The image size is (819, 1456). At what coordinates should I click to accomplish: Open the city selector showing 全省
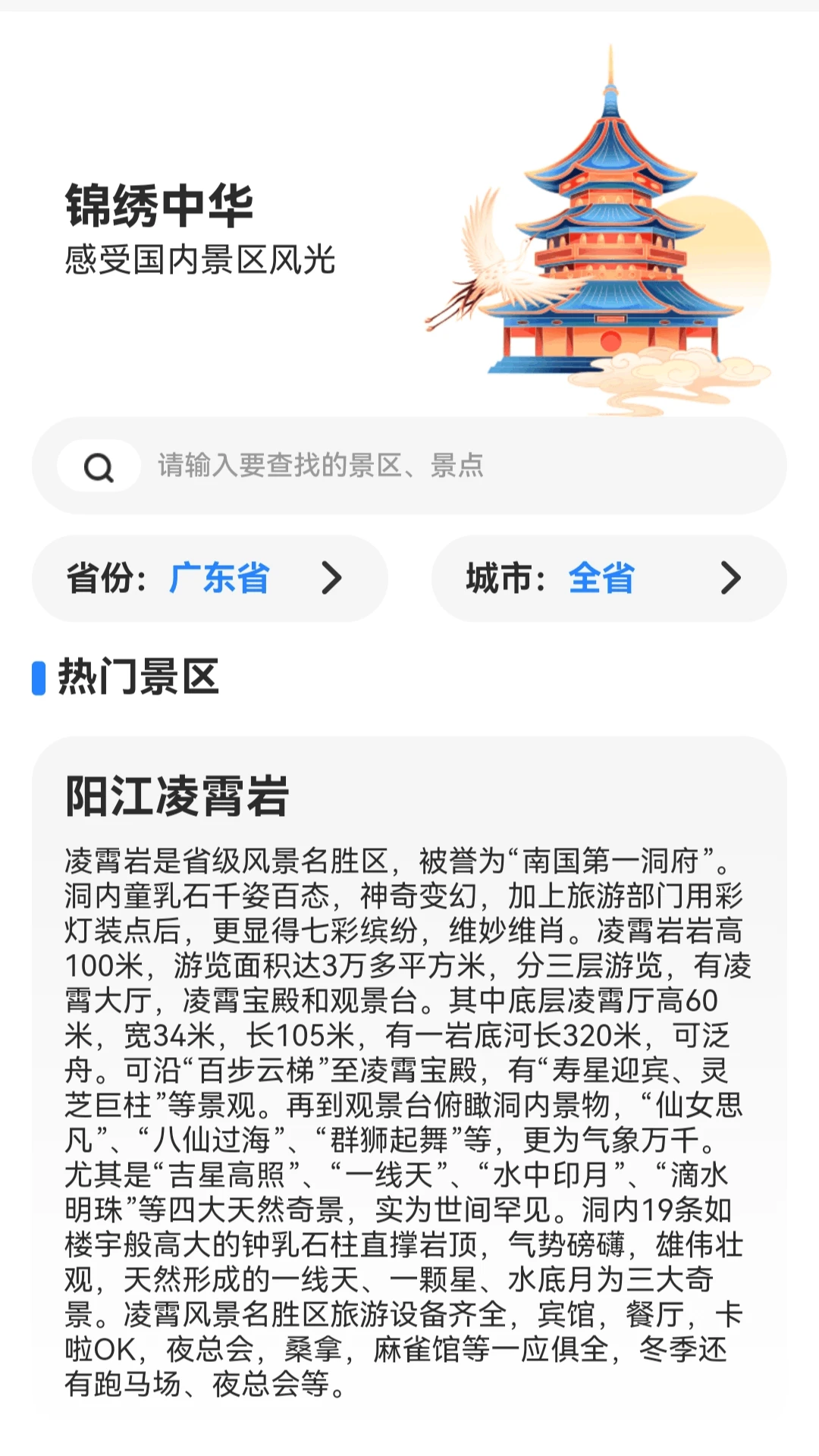point(607,578)
